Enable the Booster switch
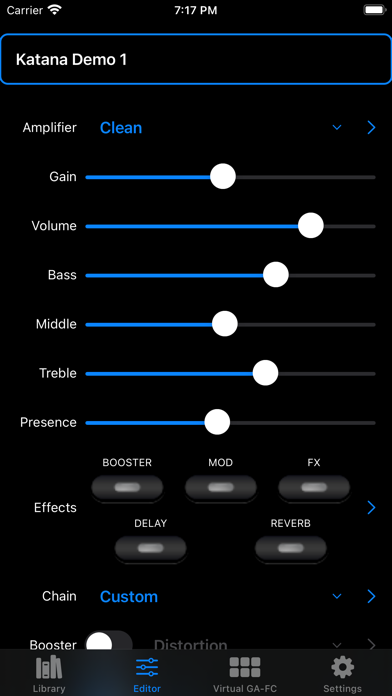 click(109, 644)
